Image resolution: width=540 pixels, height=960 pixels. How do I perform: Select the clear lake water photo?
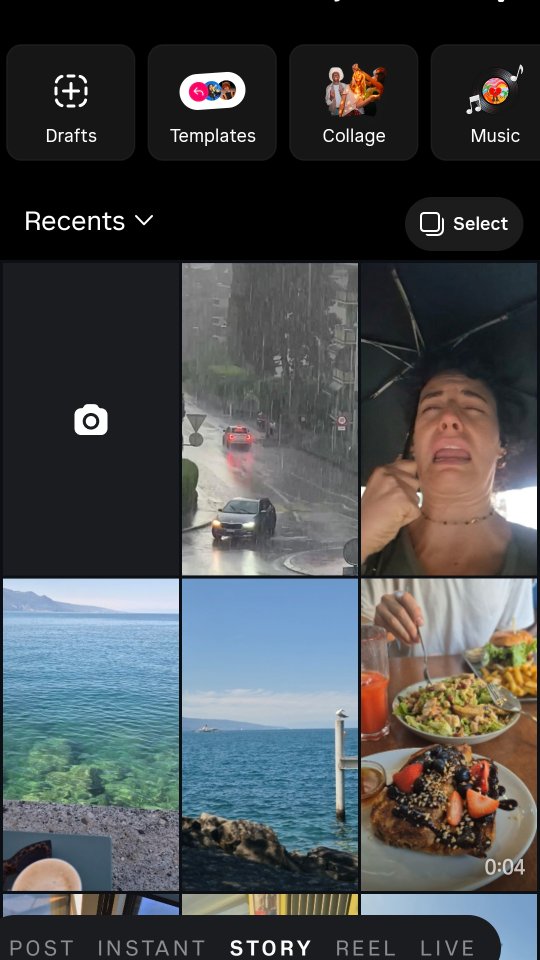91,735
